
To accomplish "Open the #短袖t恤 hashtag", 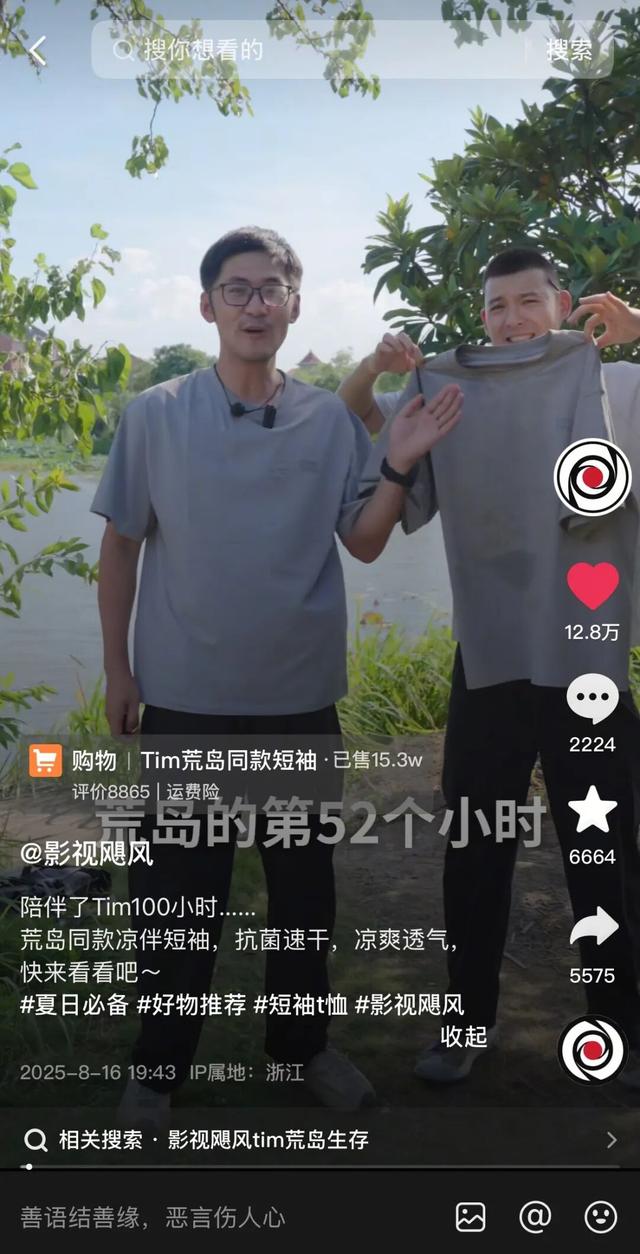I will click(x=300, y=1005).
